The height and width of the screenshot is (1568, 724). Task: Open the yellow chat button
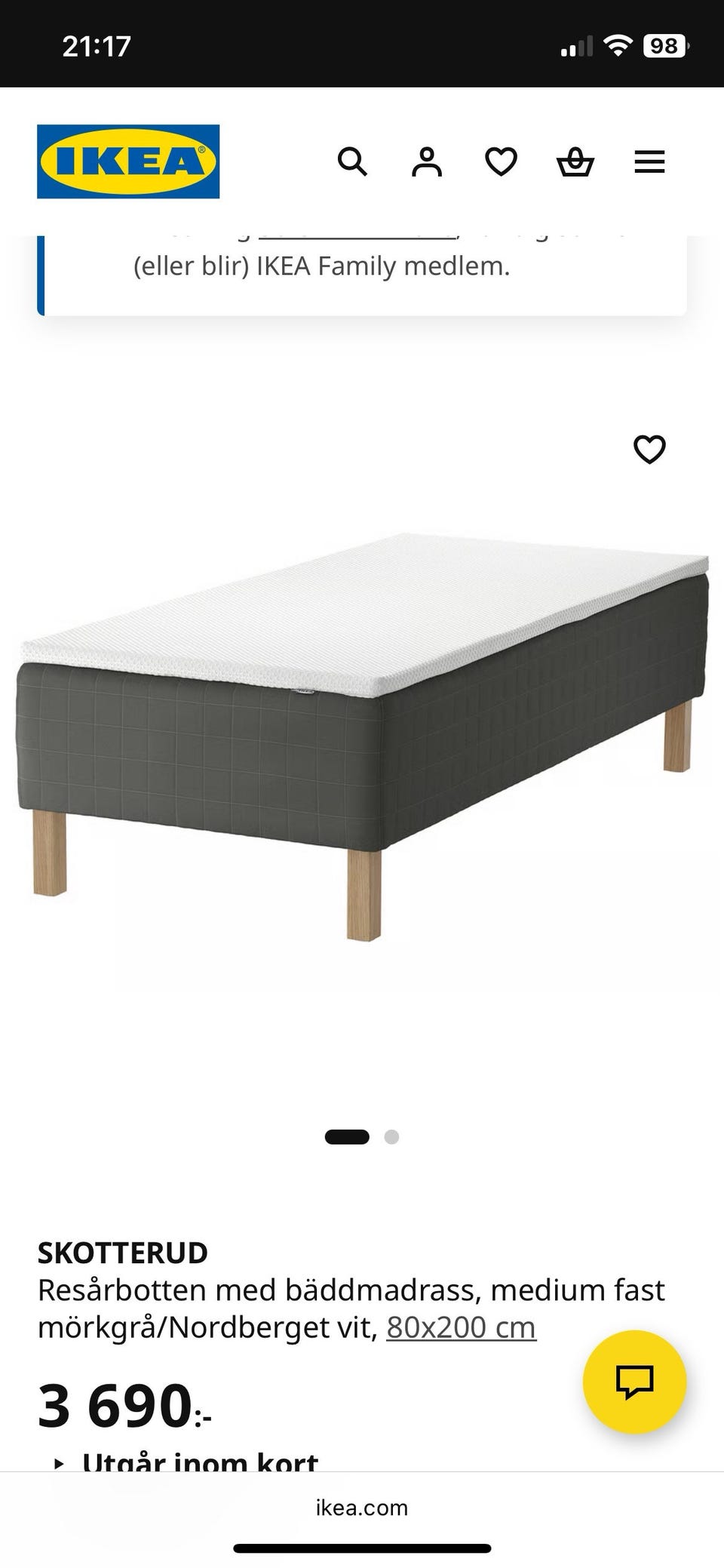click(634, 1382)
